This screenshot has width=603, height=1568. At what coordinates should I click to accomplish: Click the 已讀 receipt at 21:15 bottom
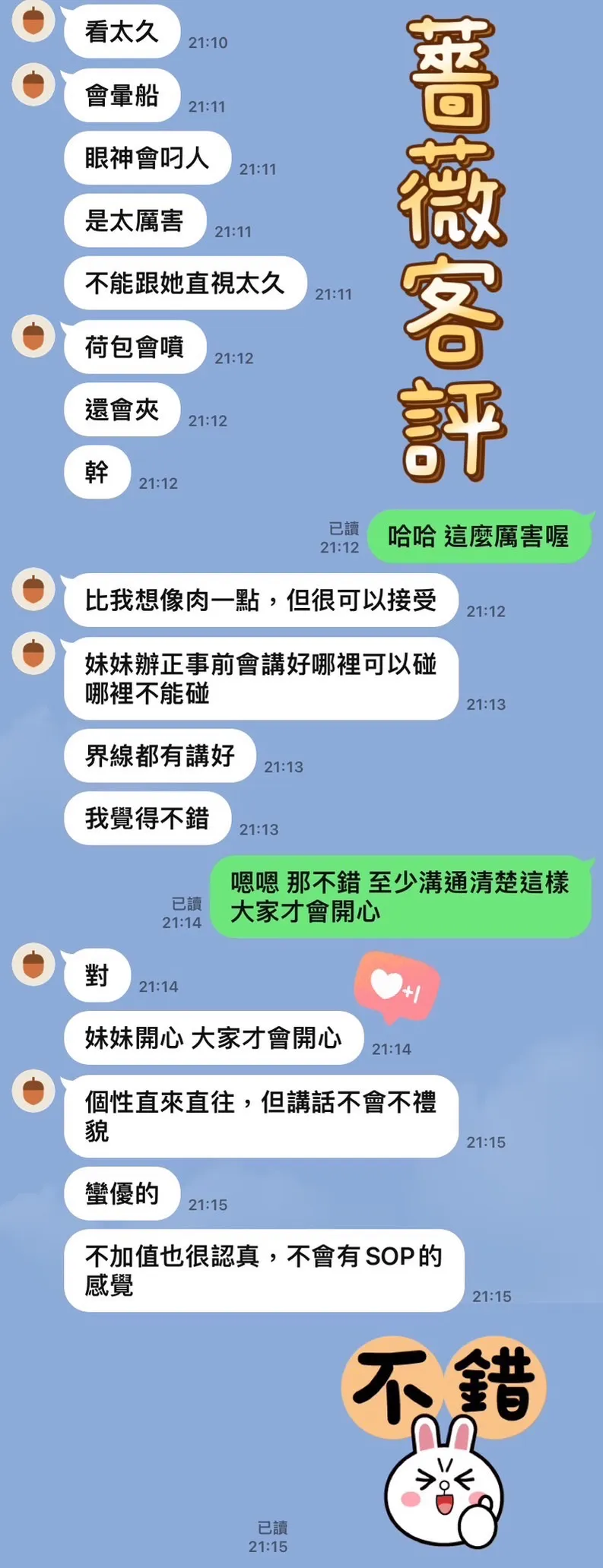click(x=271, y=1537)
